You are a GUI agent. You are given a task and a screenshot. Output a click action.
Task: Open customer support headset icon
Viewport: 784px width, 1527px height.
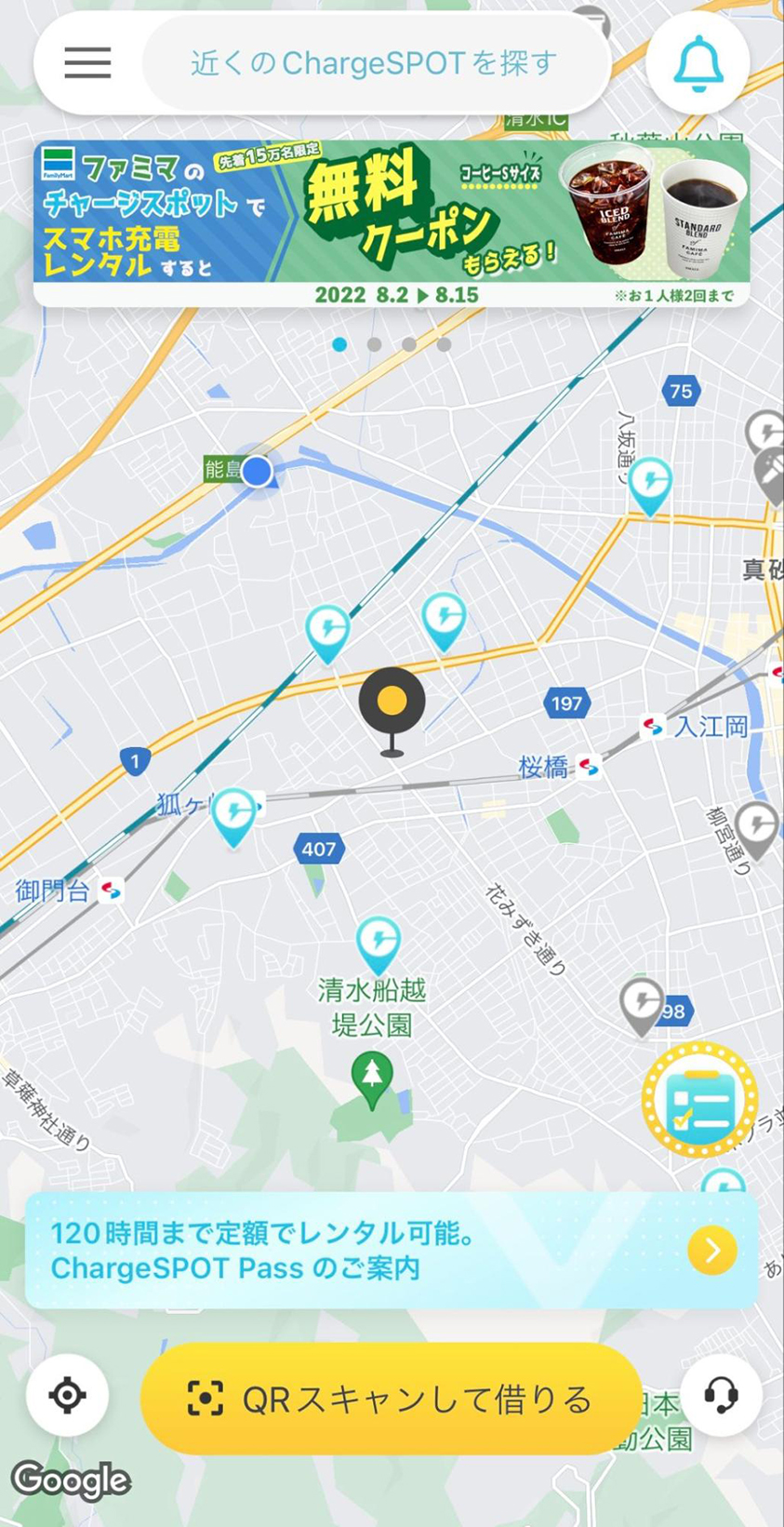721,1394
